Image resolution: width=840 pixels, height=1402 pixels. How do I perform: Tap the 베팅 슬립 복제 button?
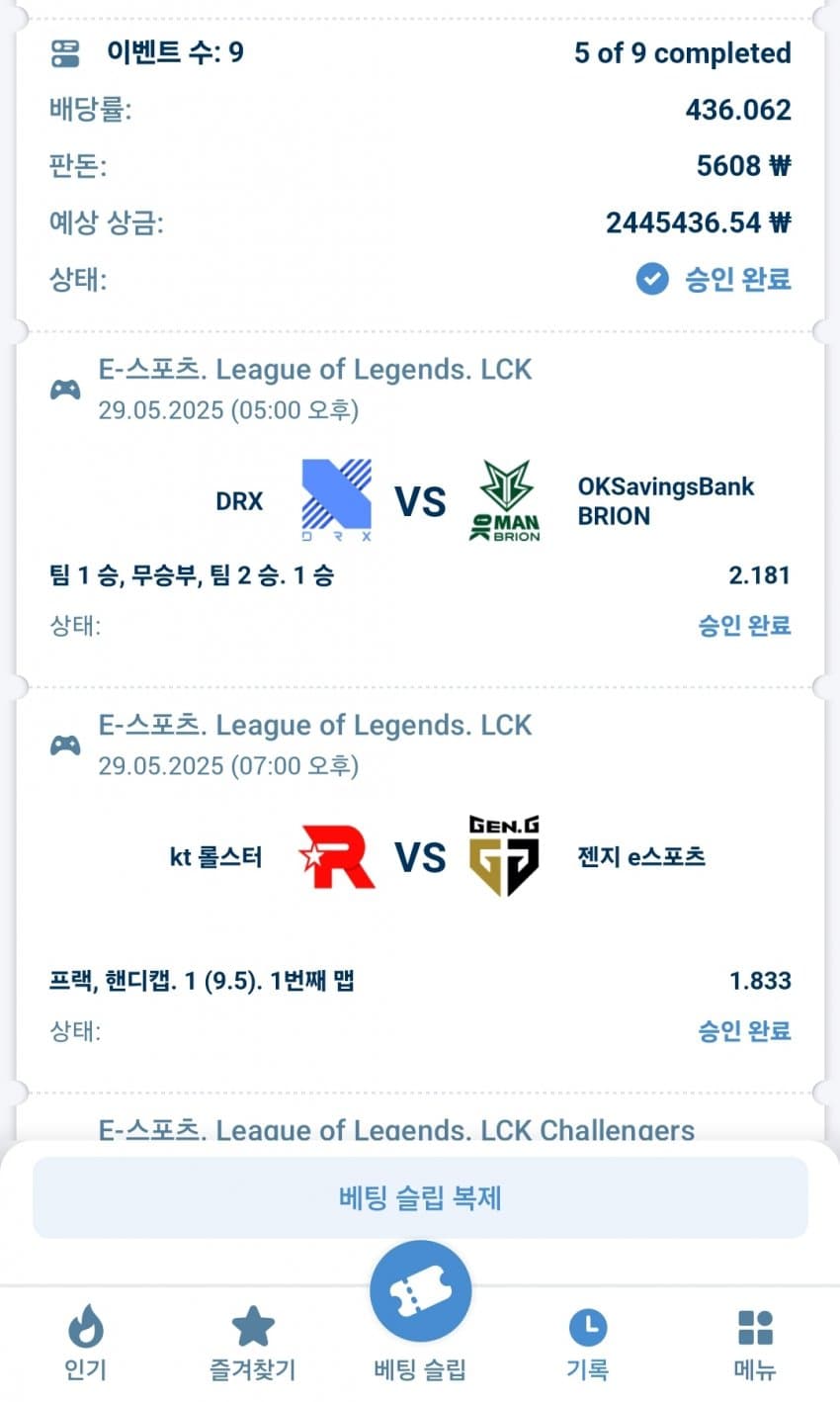[420, 1197]
